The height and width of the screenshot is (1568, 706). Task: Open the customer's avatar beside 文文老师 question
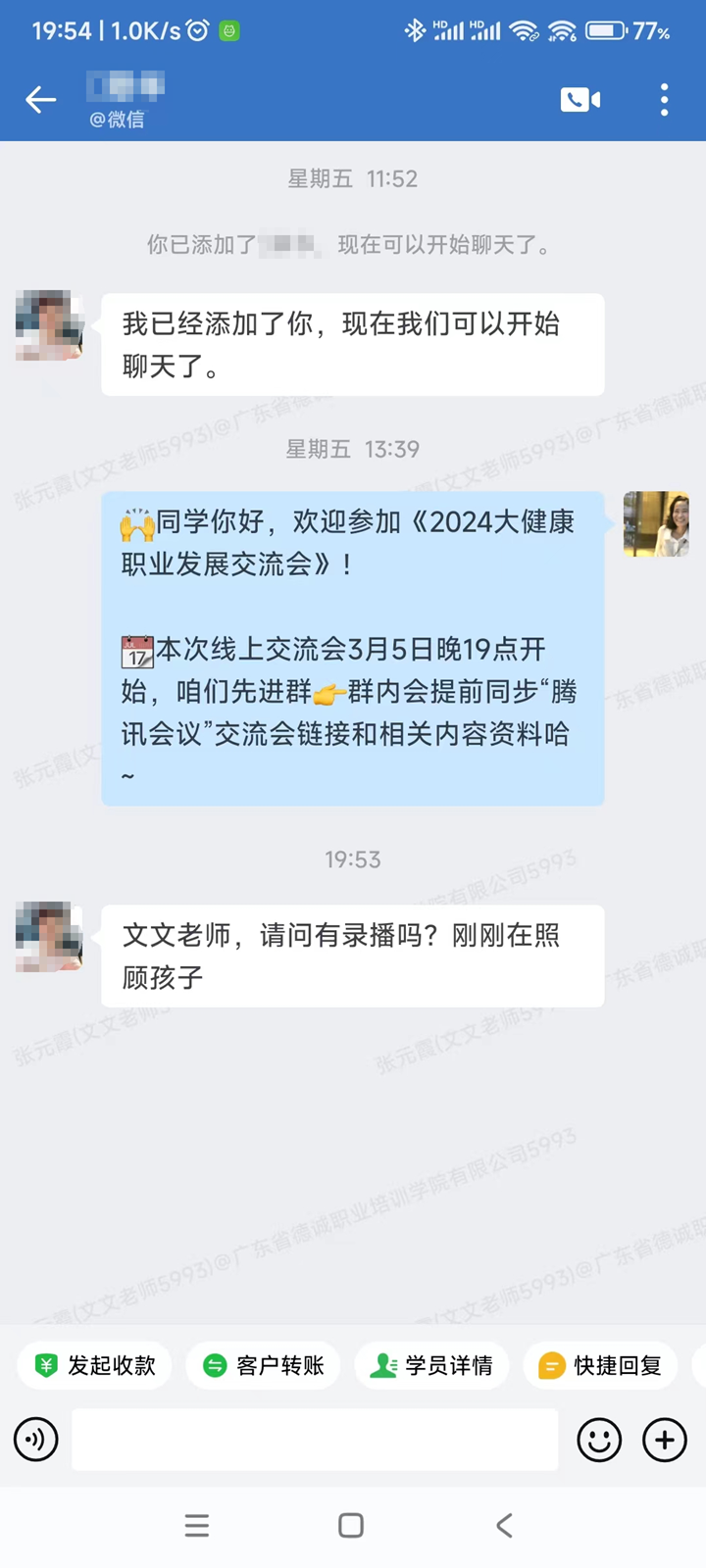(49, 937)
